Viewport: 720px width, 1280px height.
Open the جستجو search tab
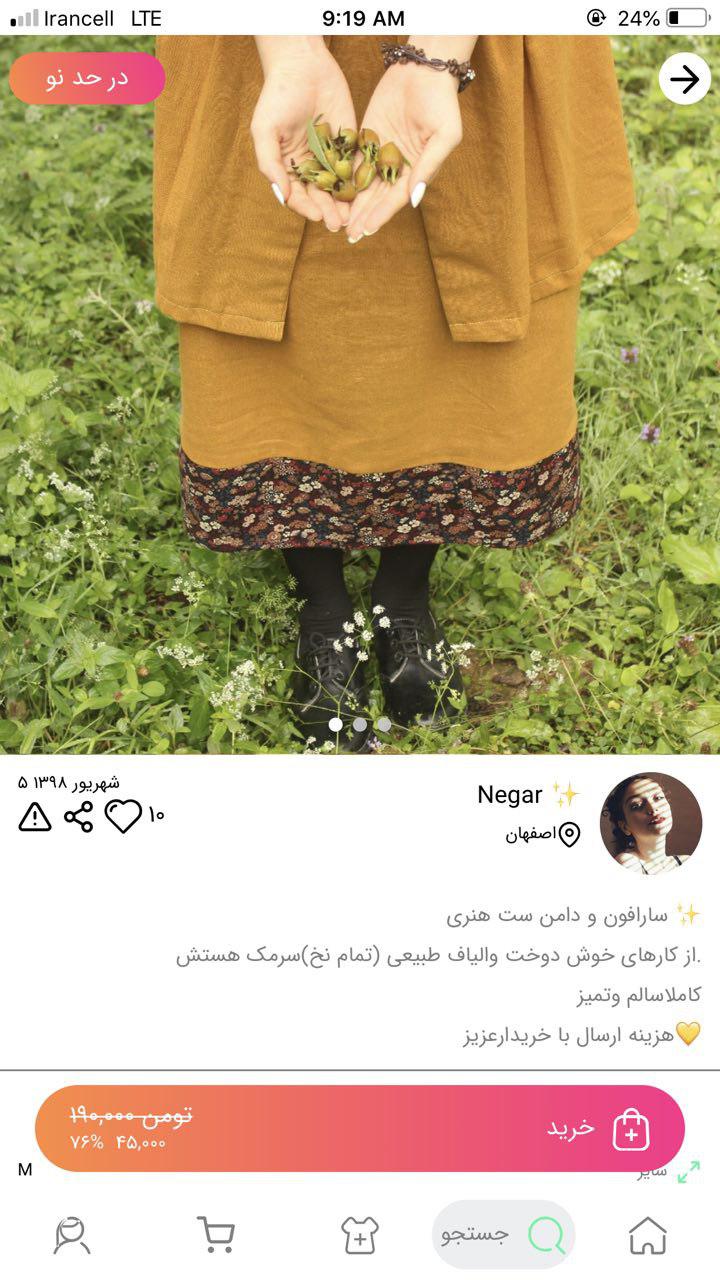pyautogui.click(x=503, y=1235)
